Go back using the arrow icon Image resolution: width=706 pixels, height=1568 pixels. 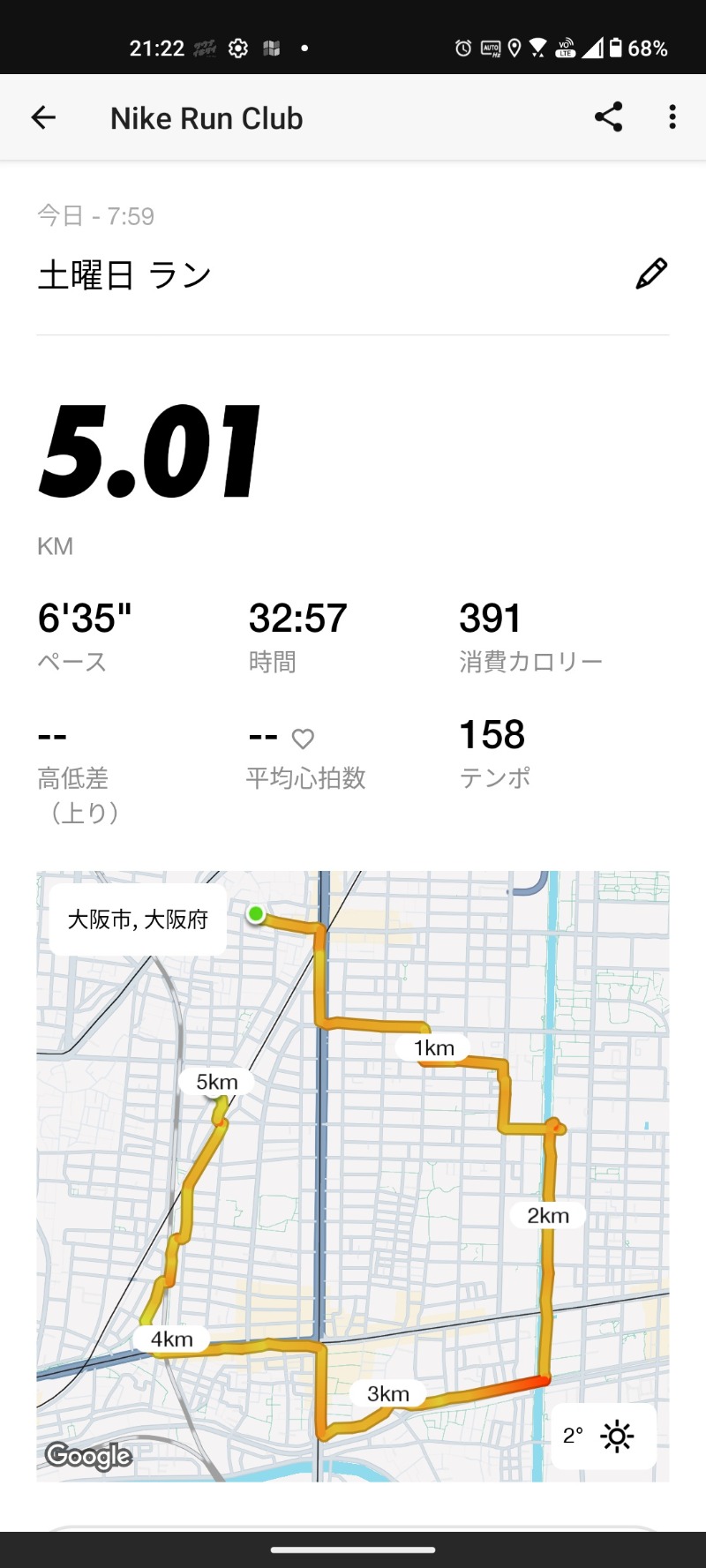[43, 117]
